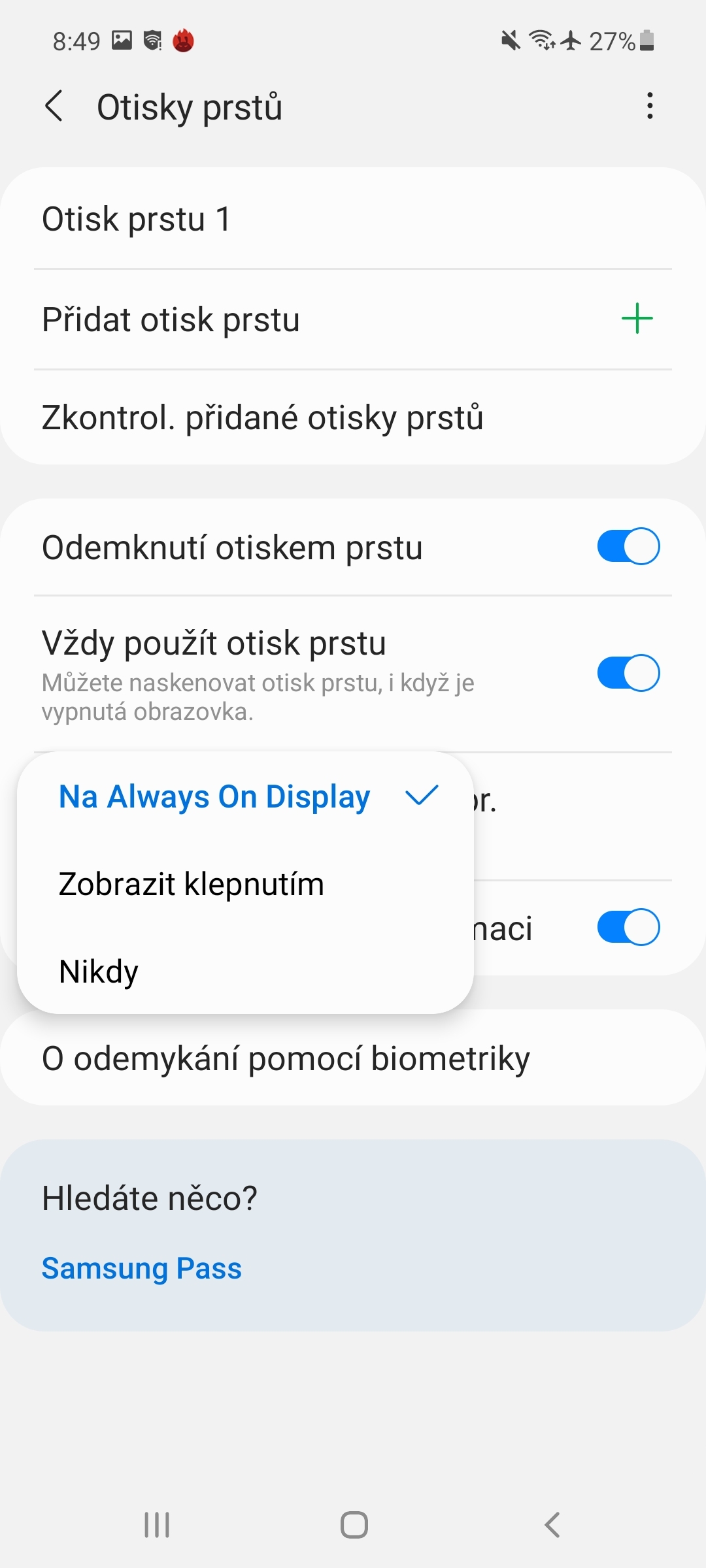
Task: Tap the system home button
Action: click(x=354, y=1525)
